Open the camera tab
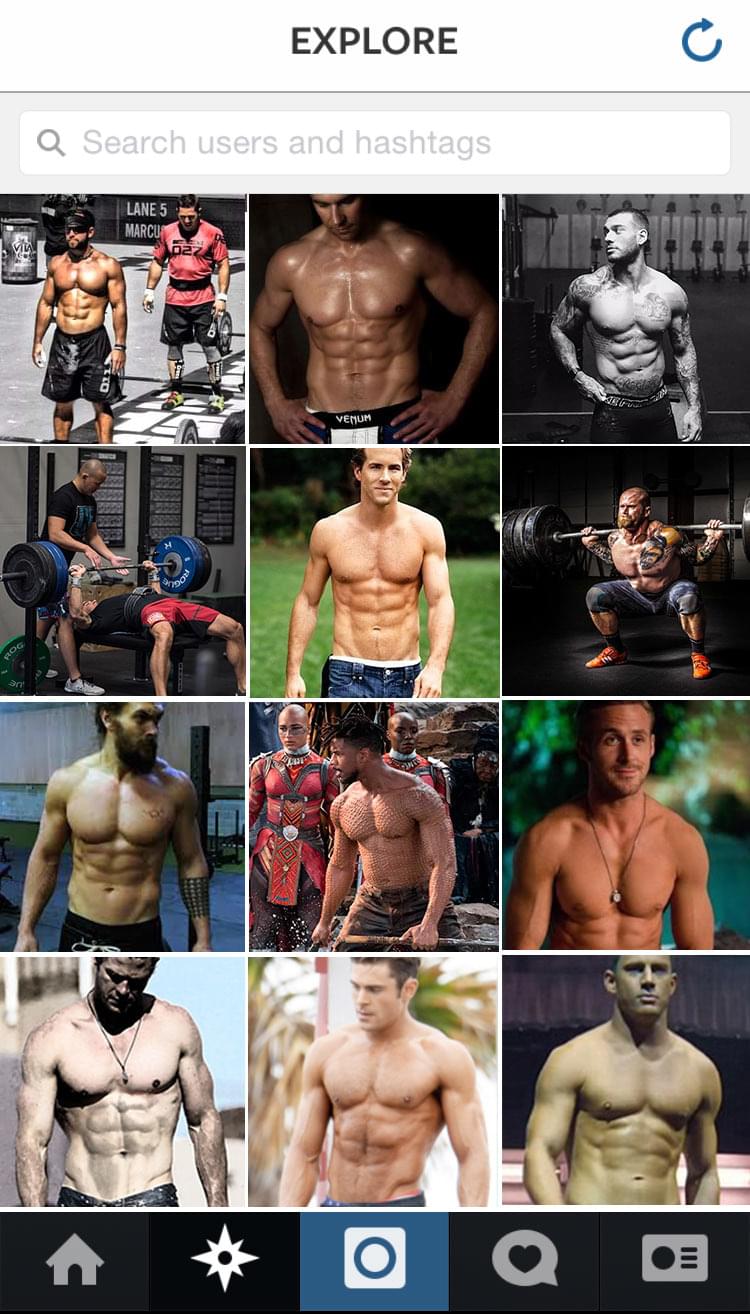The width and height of the screenshot is (750, 1314). pyautogui.click(x=375, y=1258)
